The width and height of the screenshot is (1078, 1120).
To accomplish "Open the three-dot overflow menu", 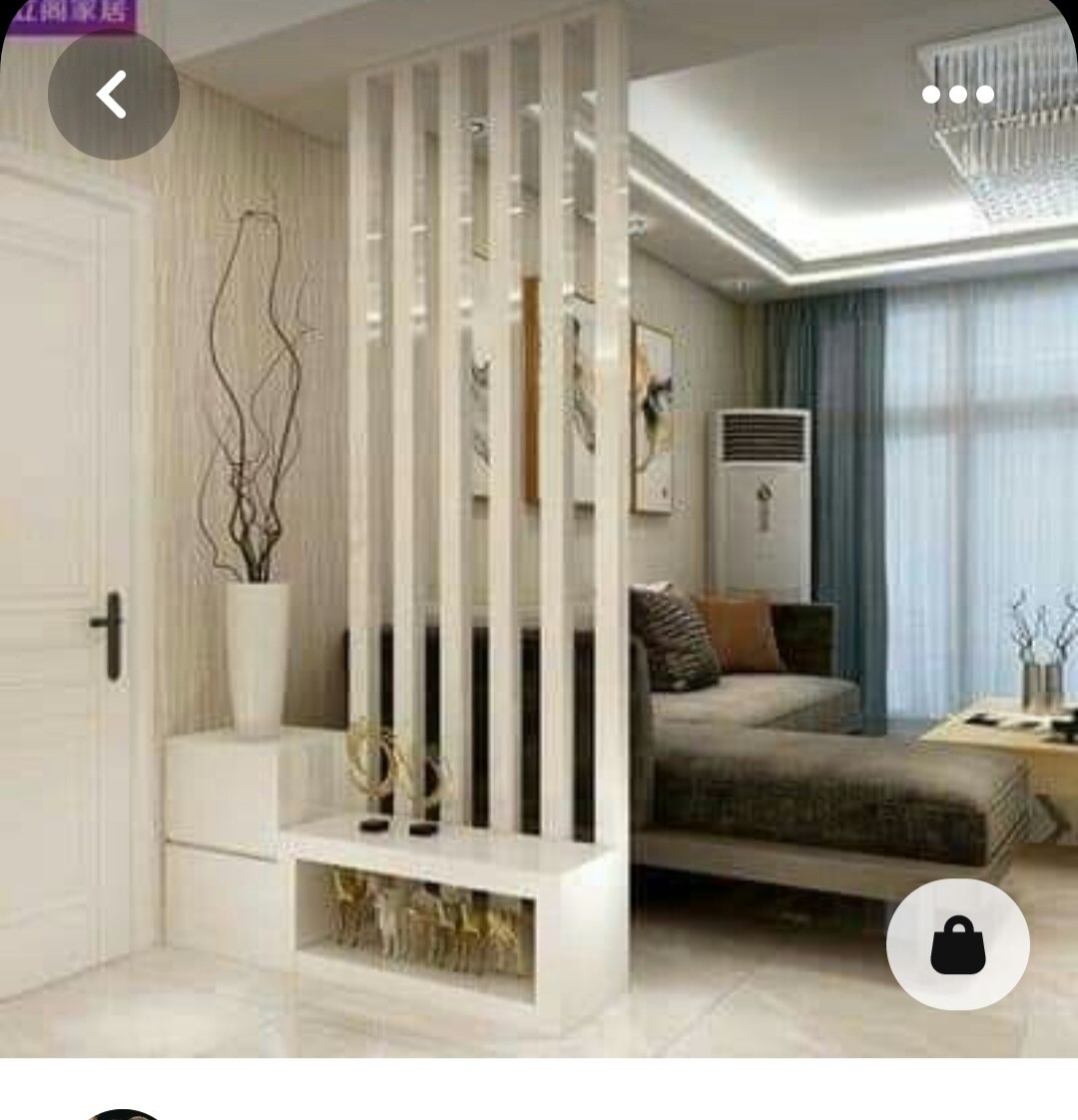I will pyautogui.click(x=957, y=95).
